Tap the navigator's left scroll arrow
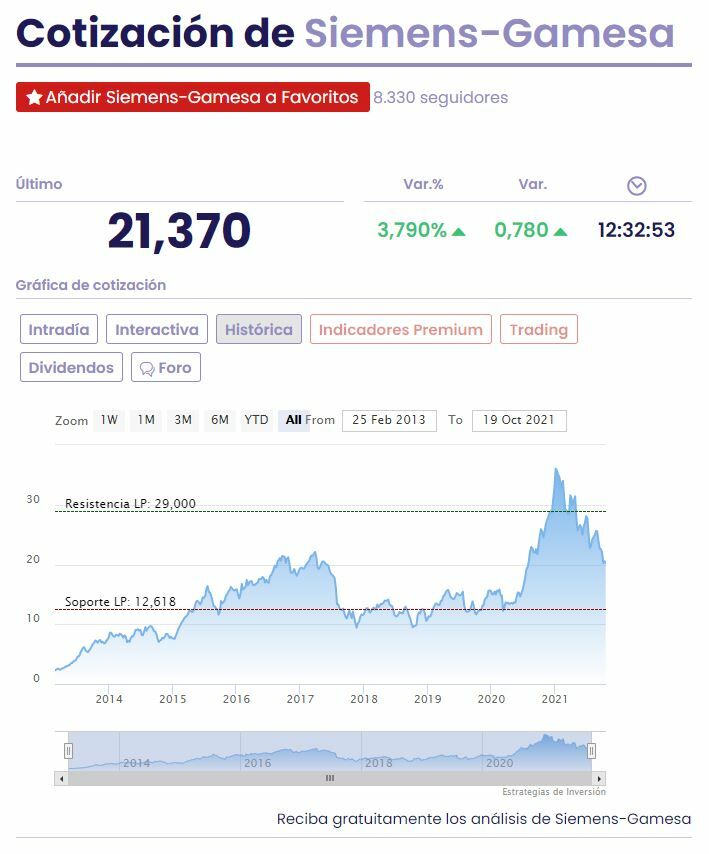Viewport: 709px width, 854px height. click(x=62, y=778)
